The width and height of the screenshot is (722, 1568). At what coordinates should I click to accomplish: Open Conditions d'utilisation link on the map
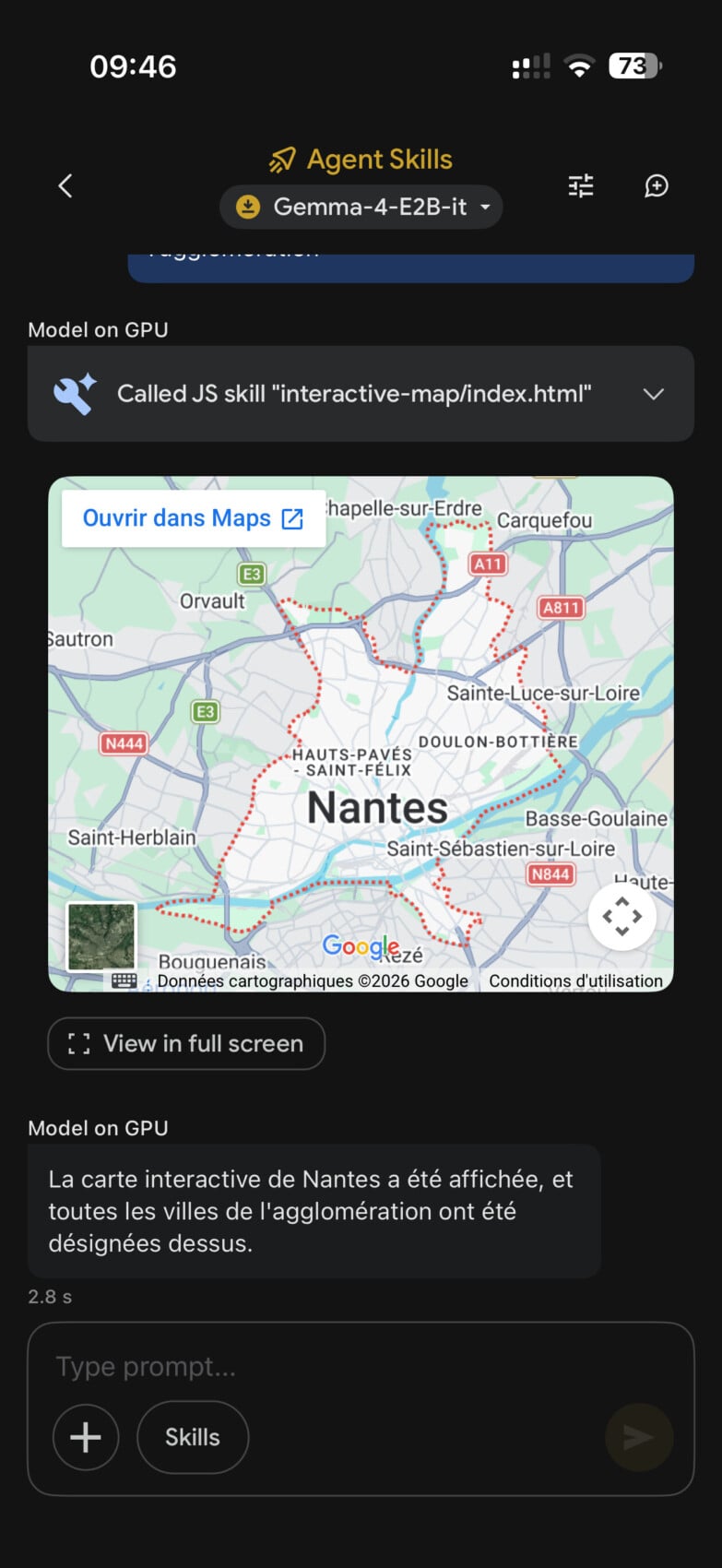[x=575, y=980]
